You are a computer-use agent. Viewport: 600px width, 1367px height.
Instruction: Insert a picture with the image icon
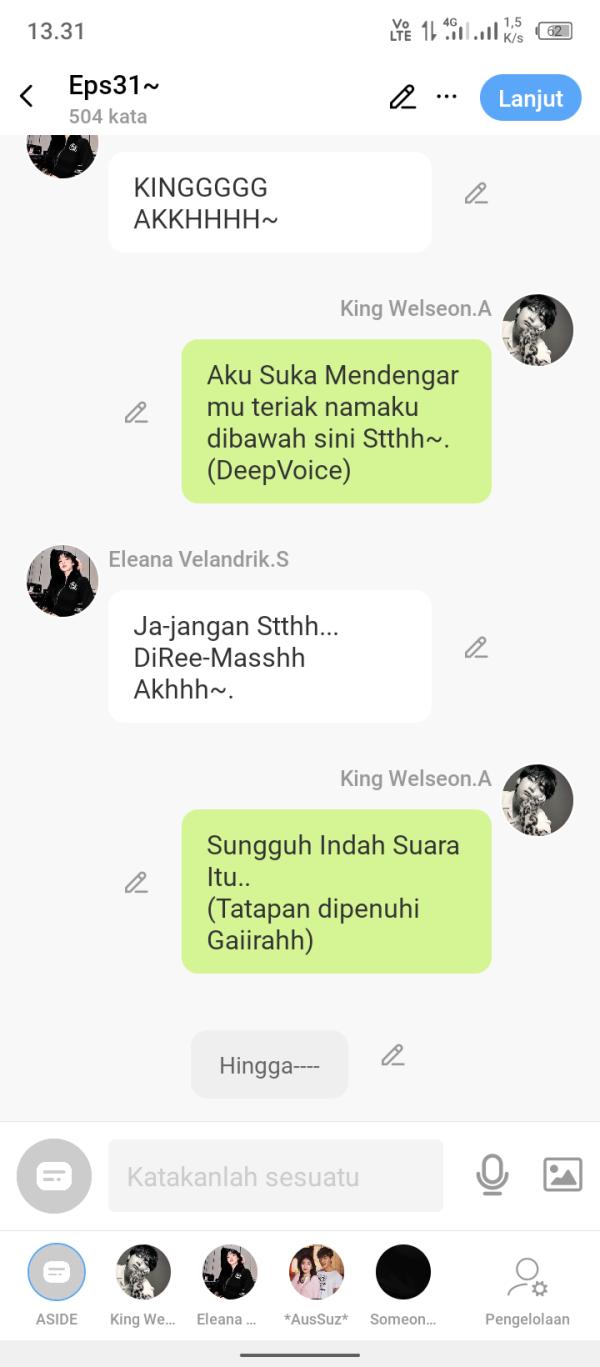pos(562,1174)
